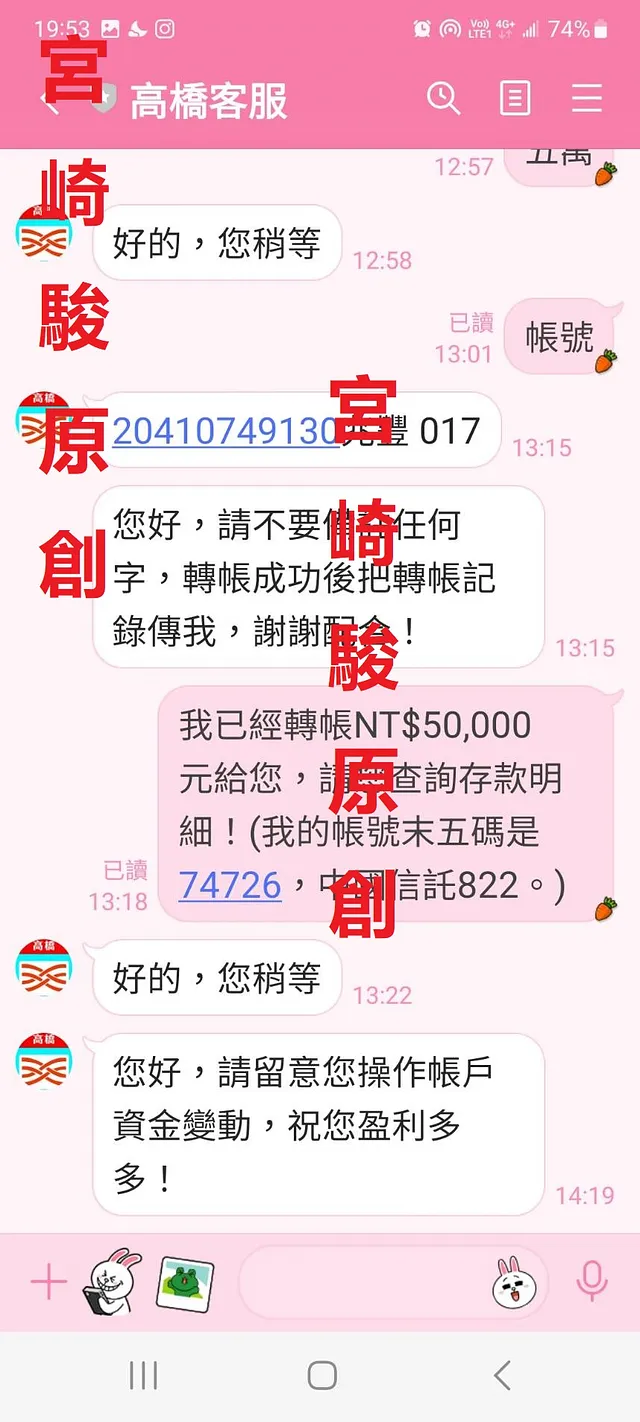640x1422 pixels.
Task: Open the camera icon with the rabbit
Action: point(112,1280)
